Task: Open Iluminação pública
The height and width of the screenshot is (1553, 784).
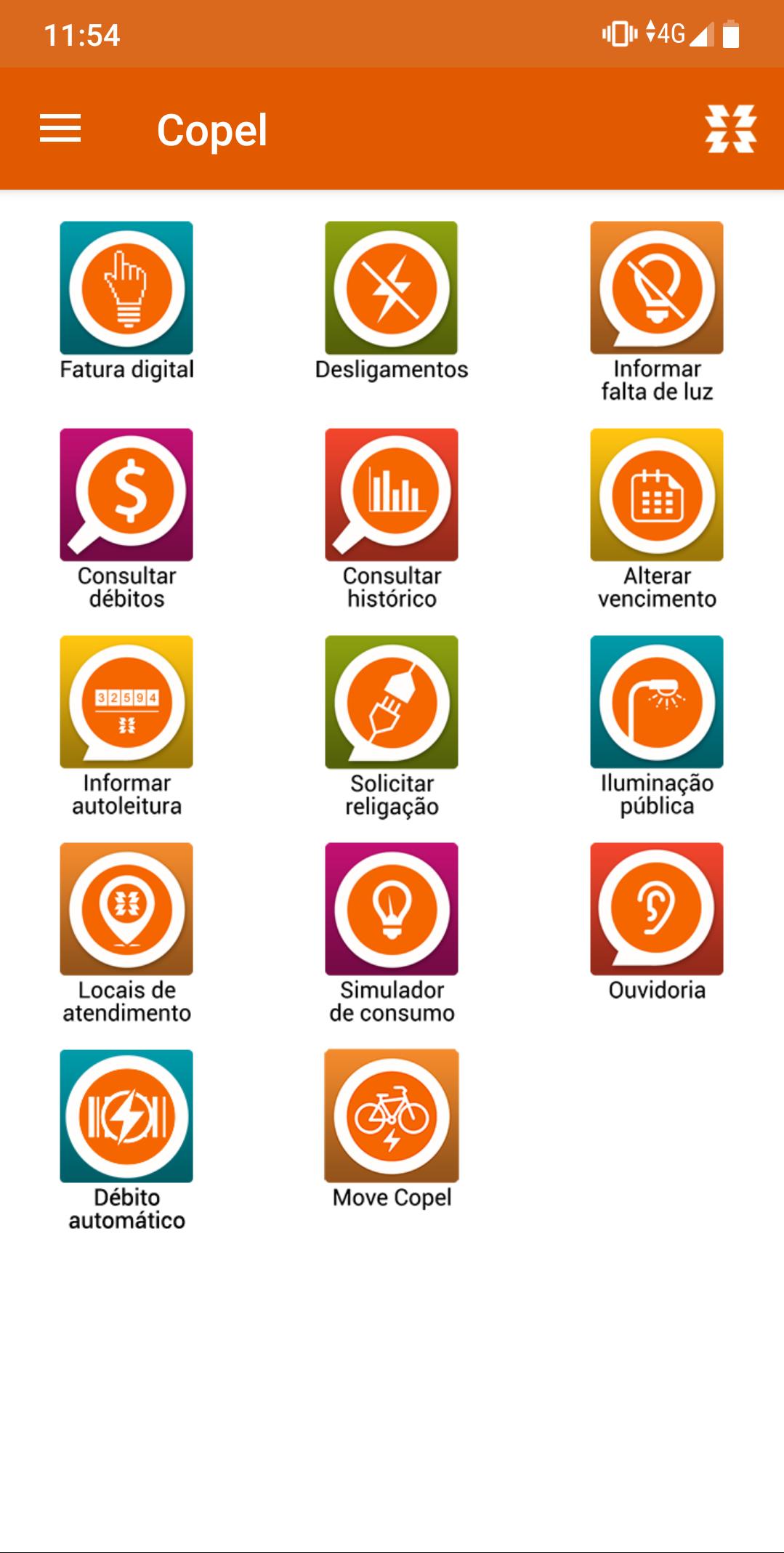Action: point(657,703)
